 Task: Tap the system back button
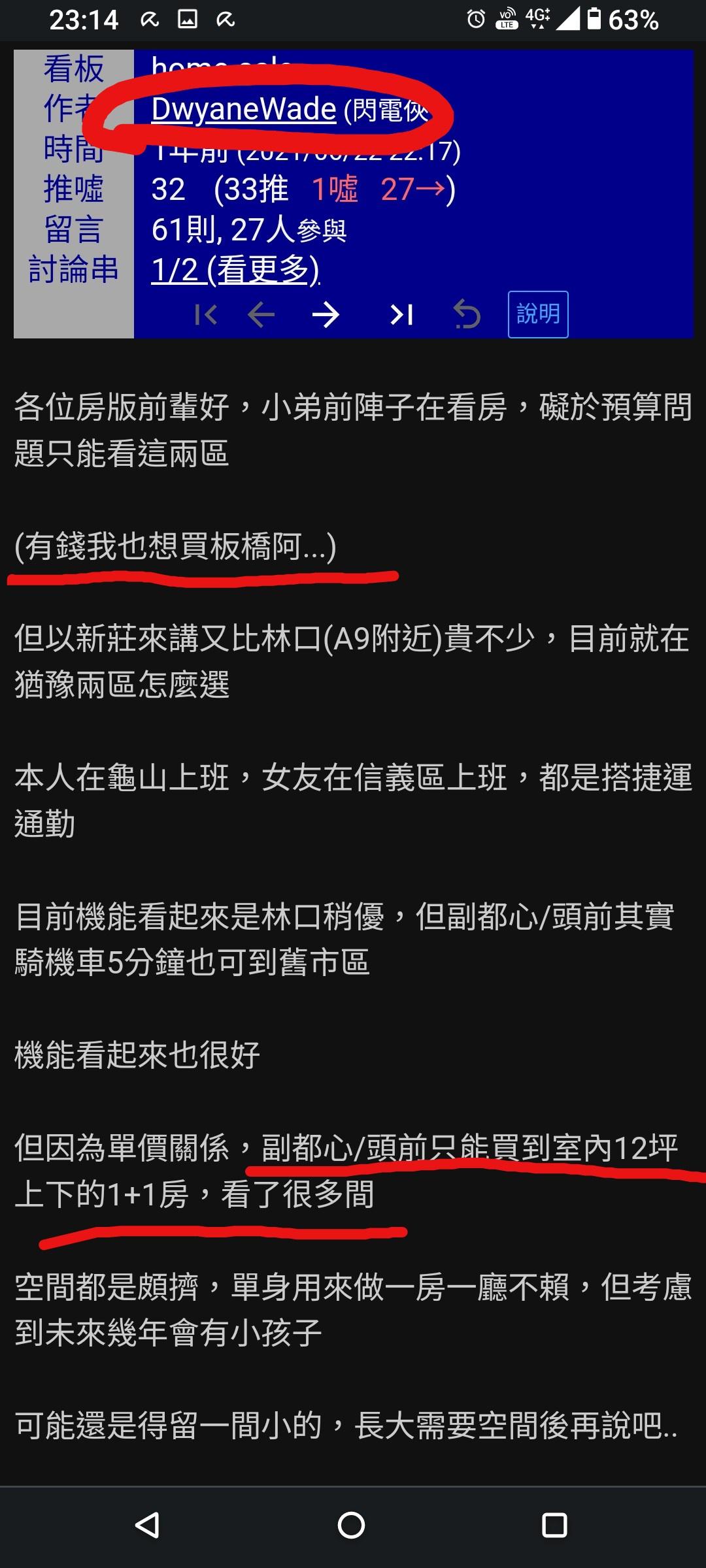(148, 1526)
